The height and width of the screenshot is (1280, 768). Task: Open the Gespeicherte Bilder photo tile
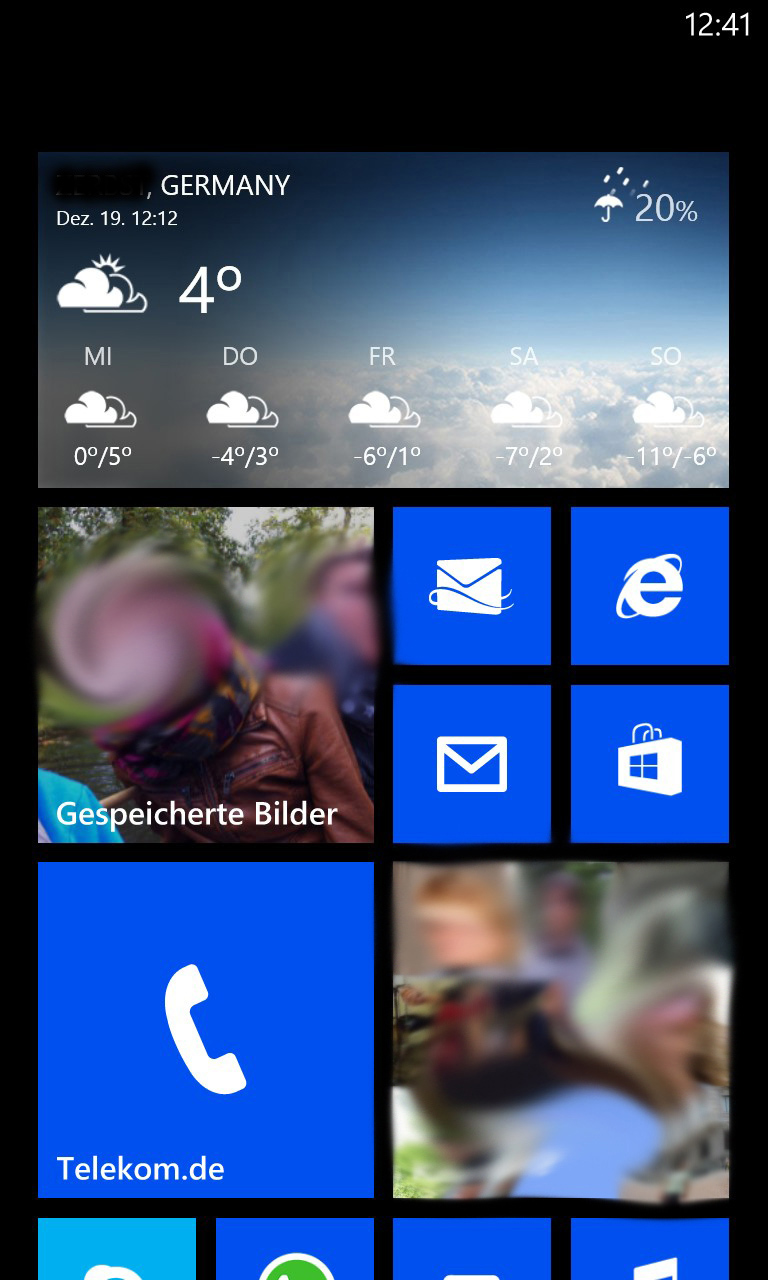click(x=206, y=675)
